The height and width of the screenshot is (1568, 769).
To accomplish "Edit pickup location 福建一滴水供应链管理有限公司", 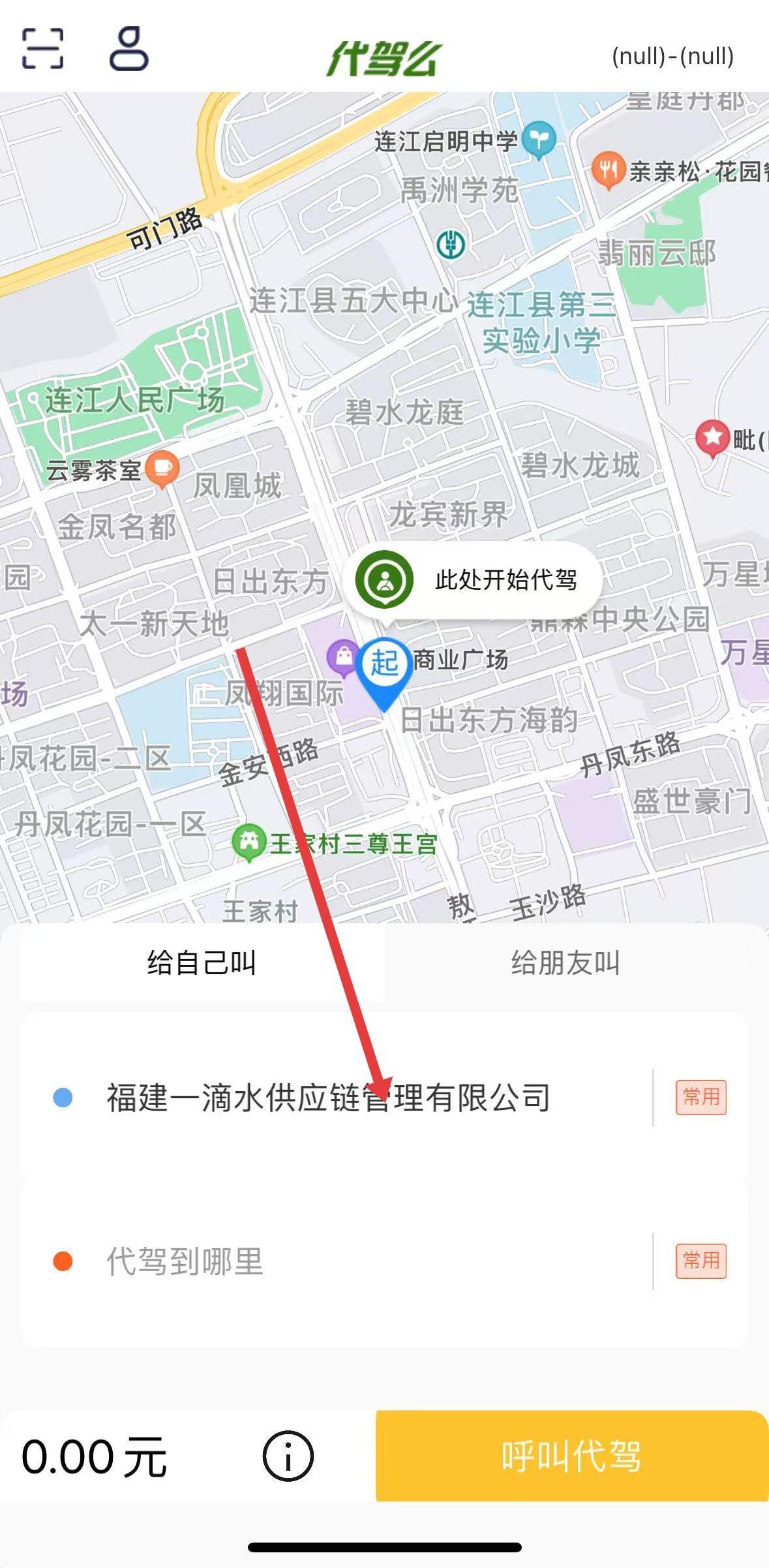I will tap(328, 1098).
